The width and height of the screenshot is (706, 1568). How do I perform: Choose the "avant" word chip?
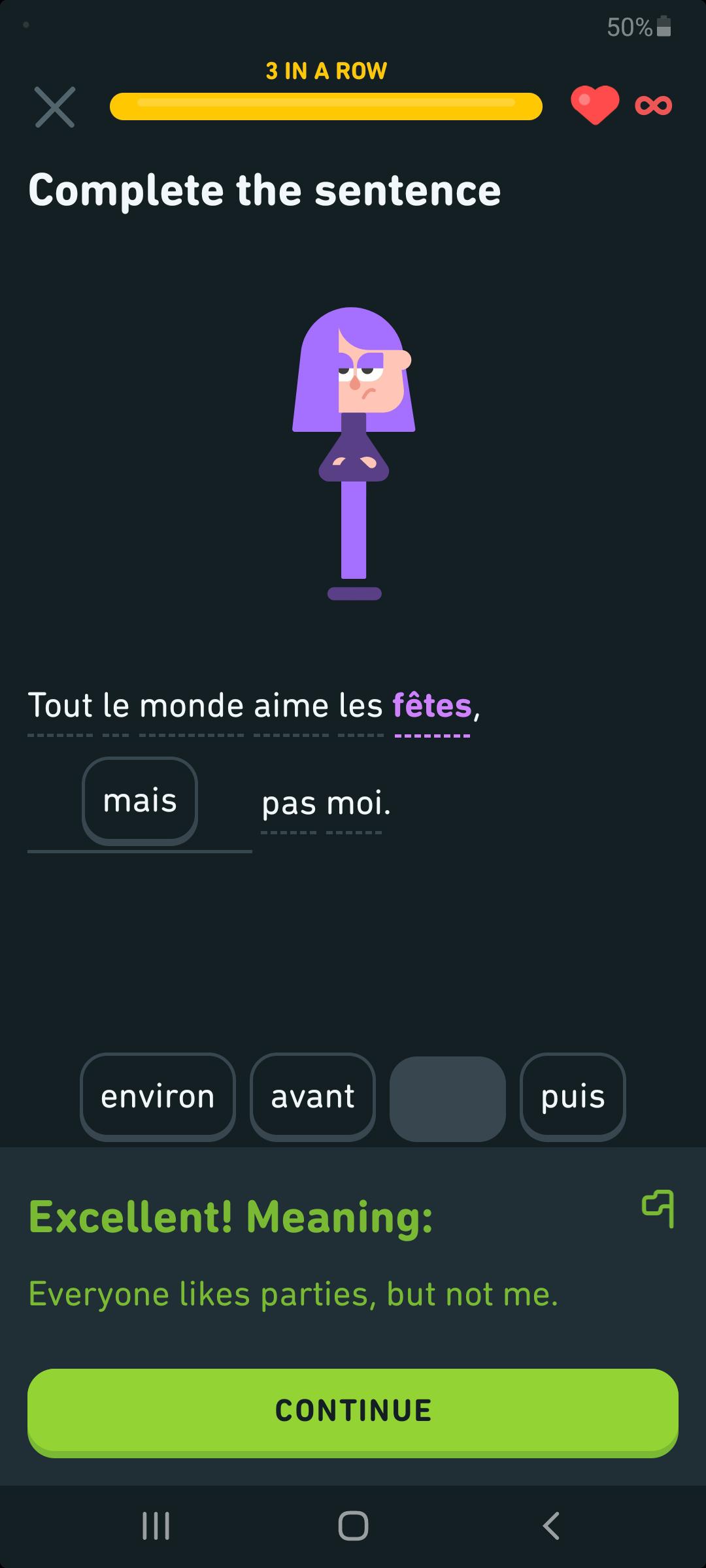point(312,1097)
